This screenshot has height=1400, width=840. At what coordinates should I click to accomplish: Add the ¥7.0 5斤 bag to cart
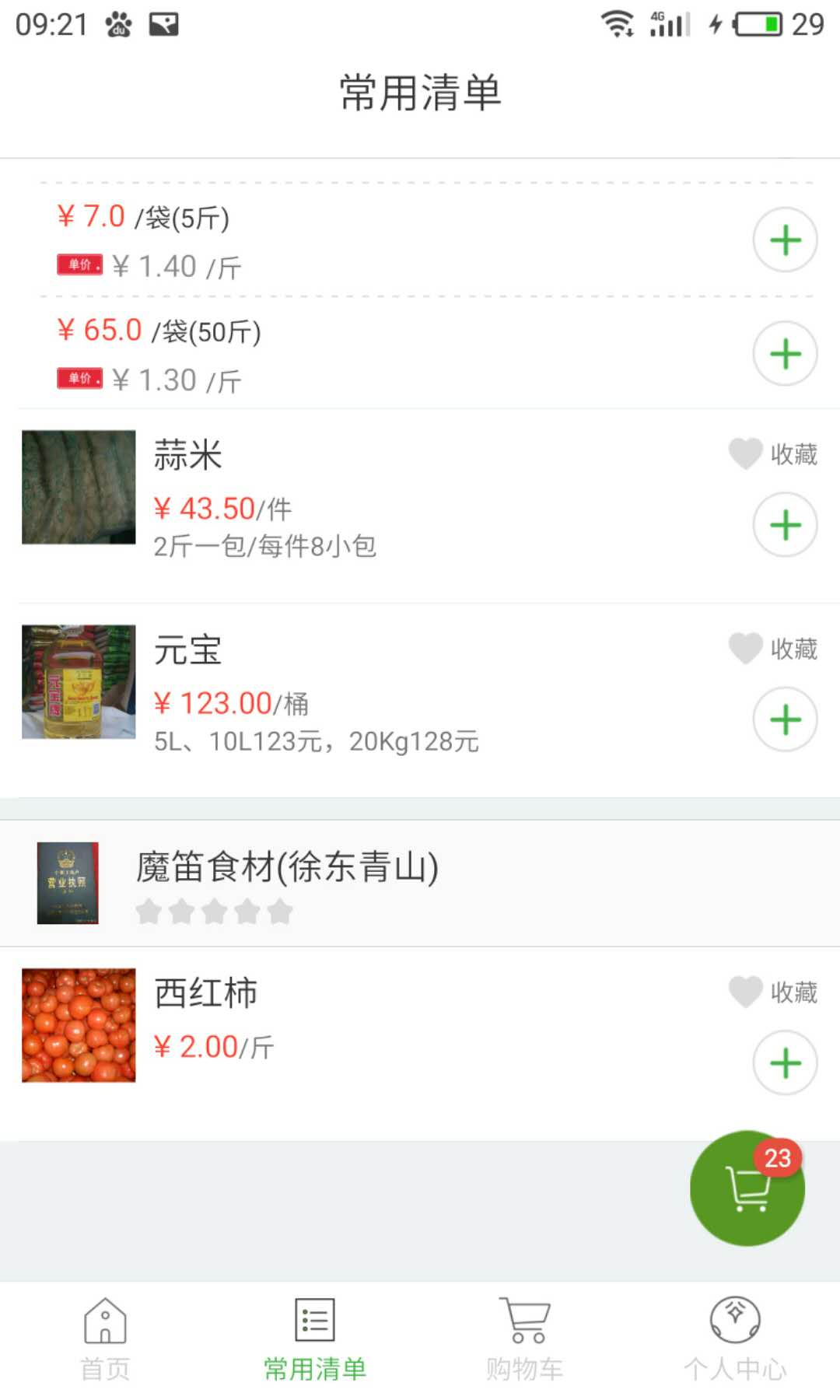tap(785, 240)
